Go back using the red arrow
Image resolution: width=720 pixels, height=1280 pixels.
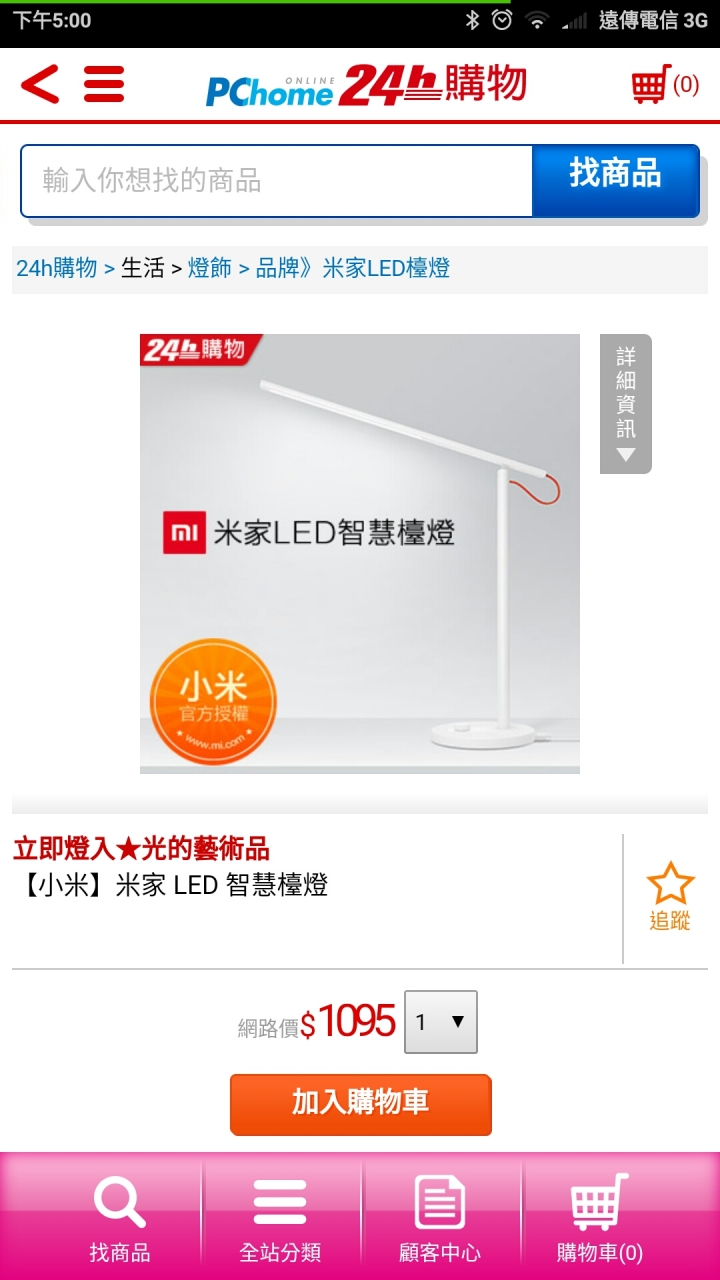coord(40,84)
